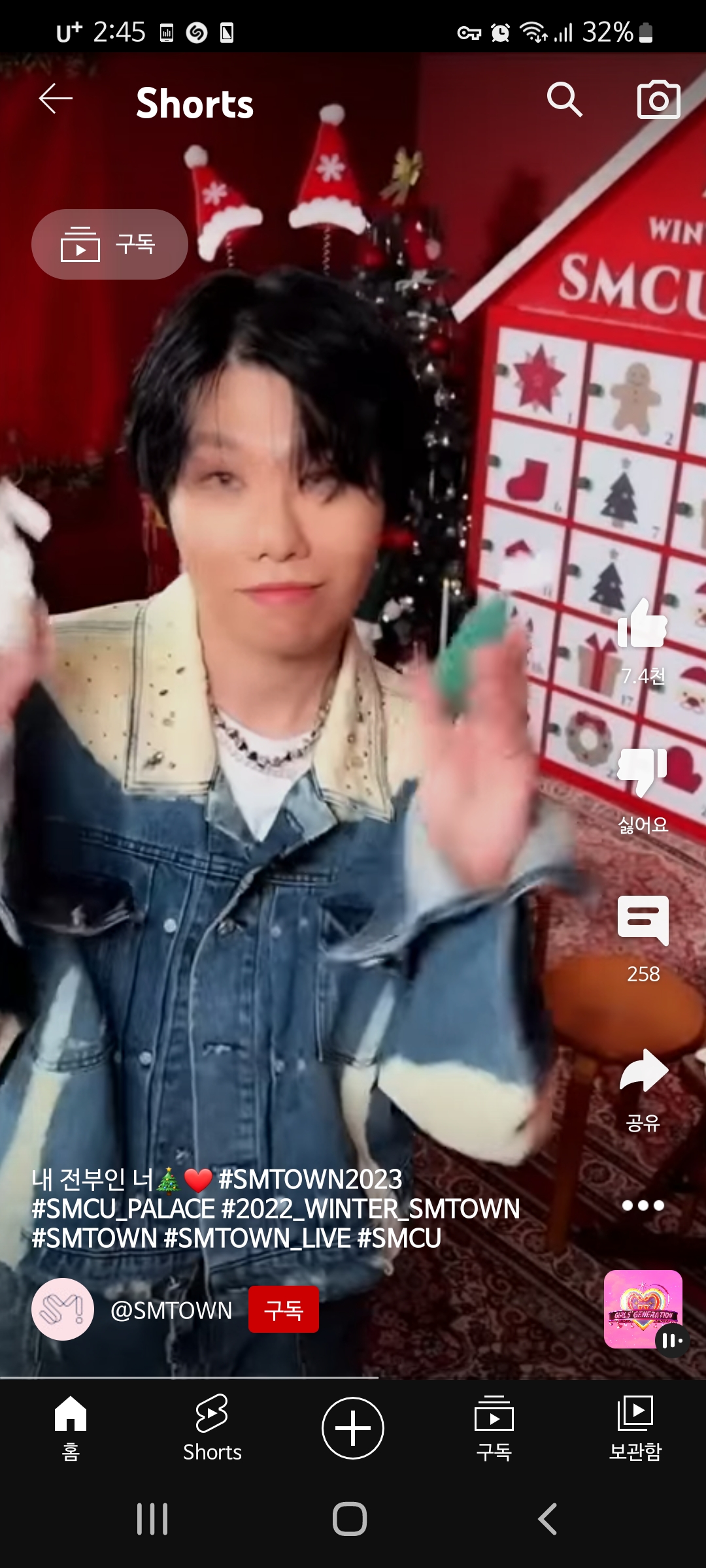Open the #SMTOWN2023 hashtag
The image size is (706, 1568).
pos(311,1180)
